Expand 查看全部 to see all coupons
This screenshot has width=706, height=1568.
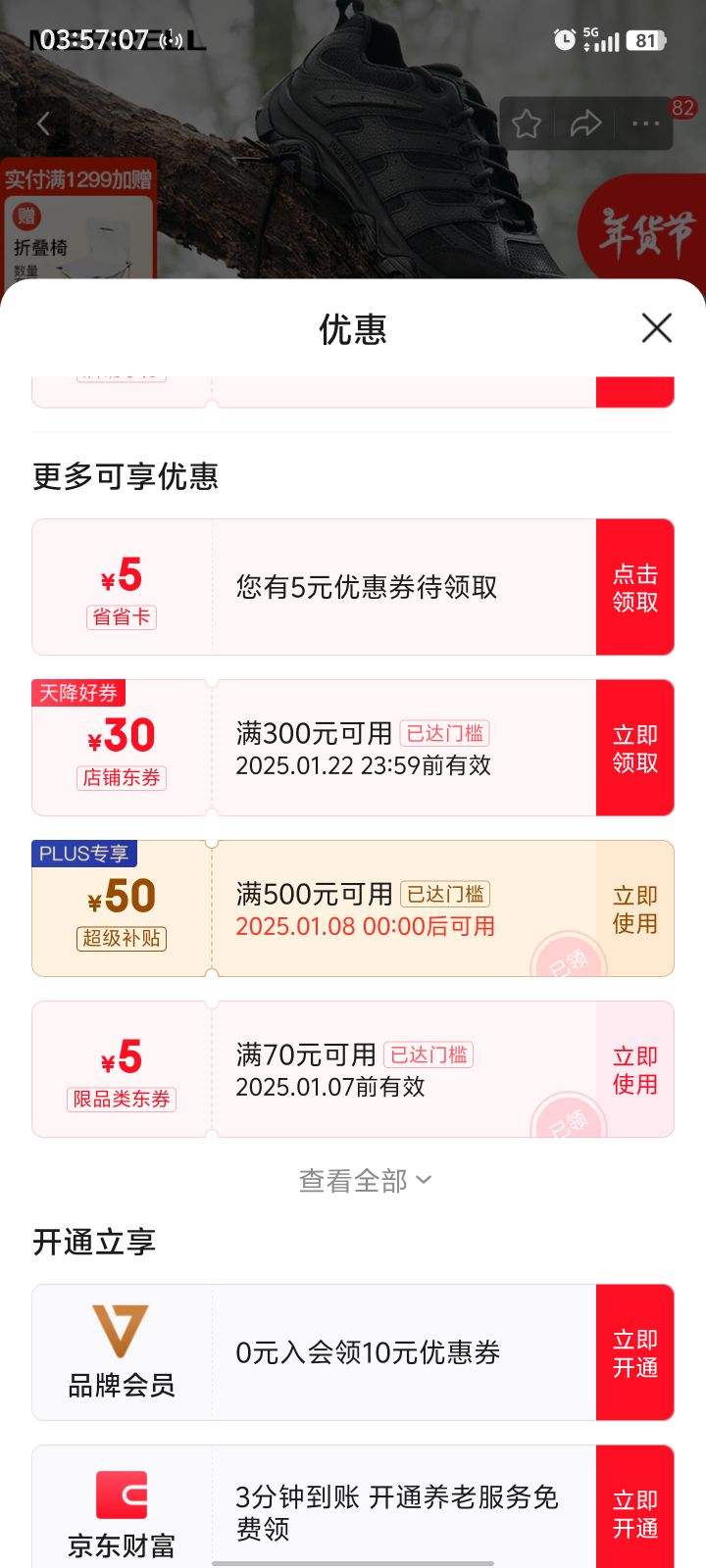tap(364, 1181)
